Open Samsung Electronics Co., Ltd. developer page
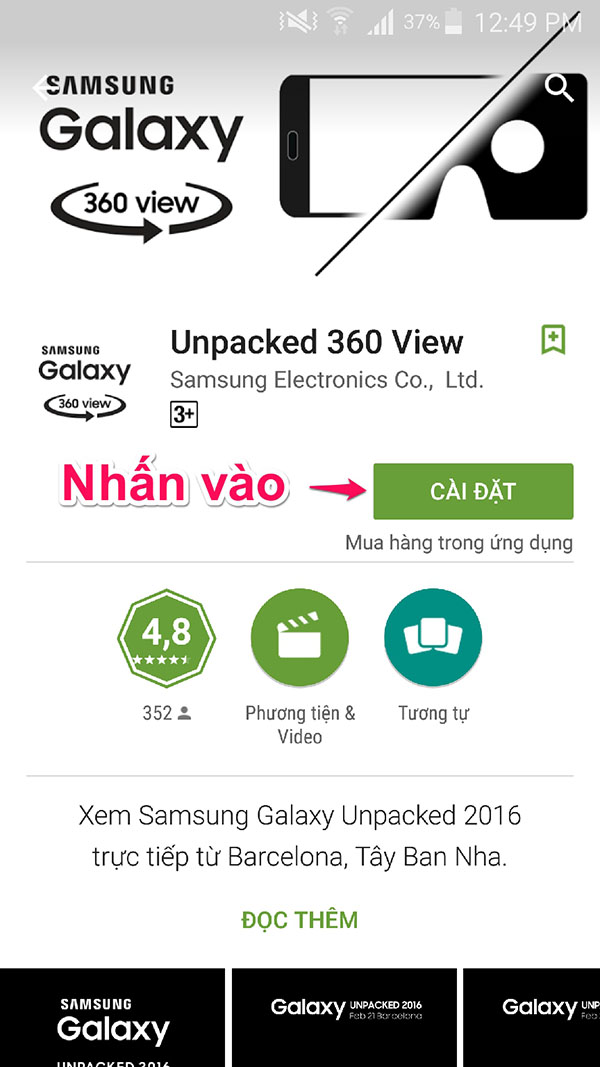The height and width of the screenshot is (1067, 600). tap(326, 381)
